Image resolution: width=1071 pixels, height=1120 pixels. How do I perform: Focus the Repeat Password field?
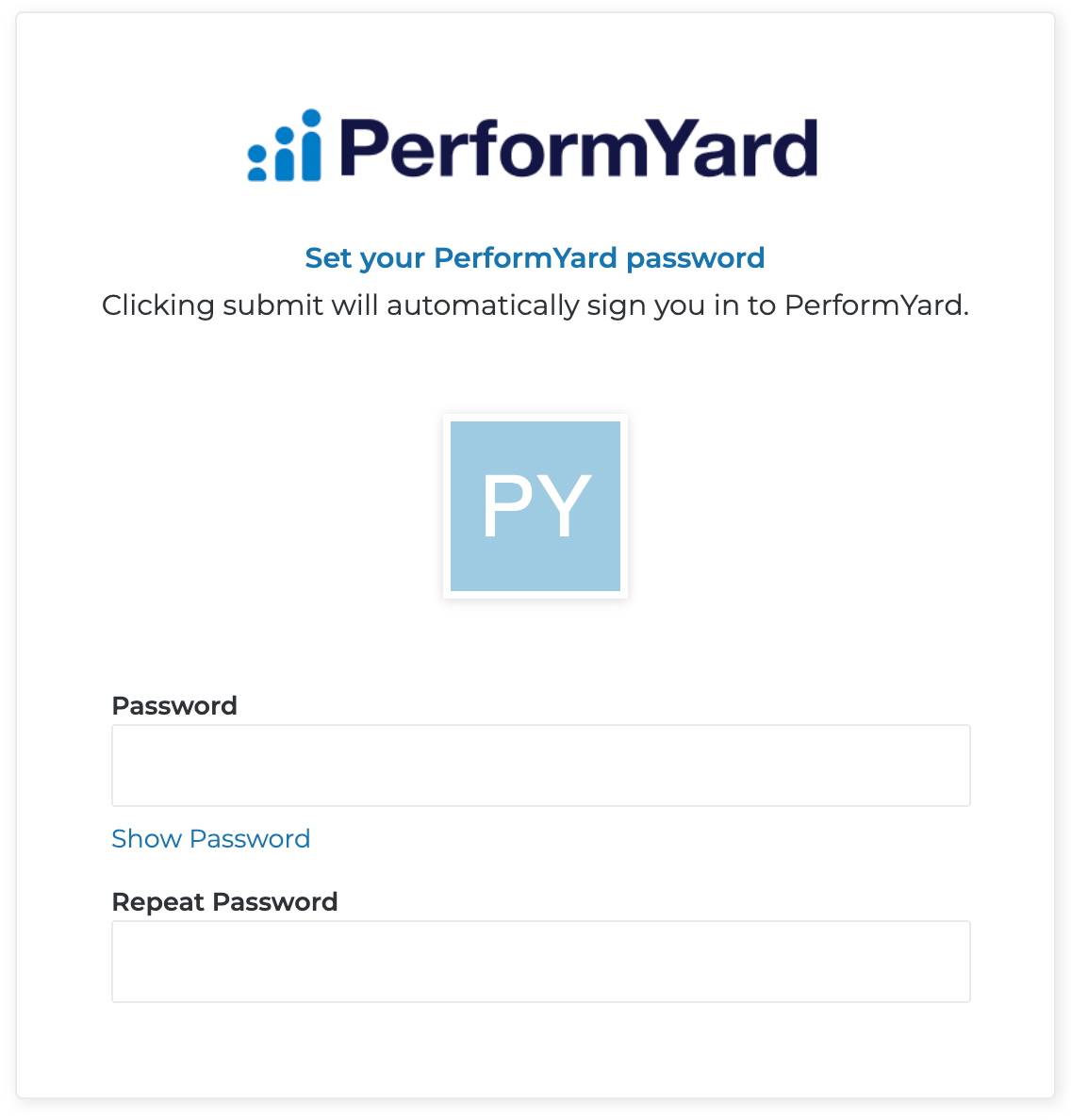541,962
